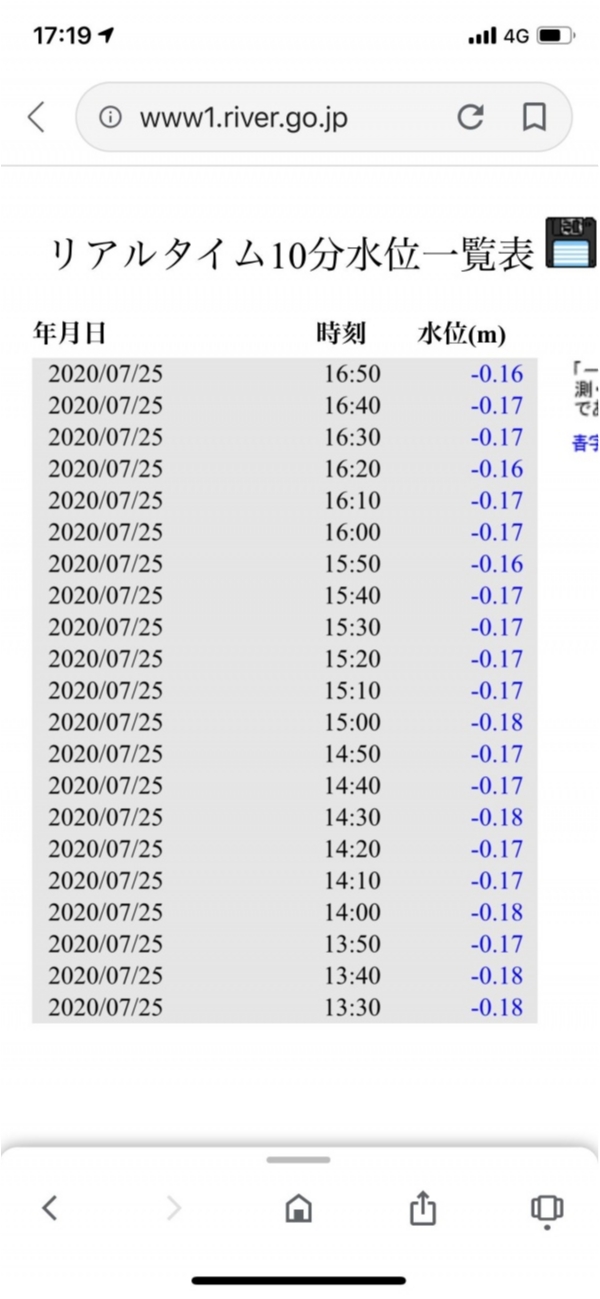
Task: Open the browser home page
Action: pyautogui.click(x=298, y=1209)
